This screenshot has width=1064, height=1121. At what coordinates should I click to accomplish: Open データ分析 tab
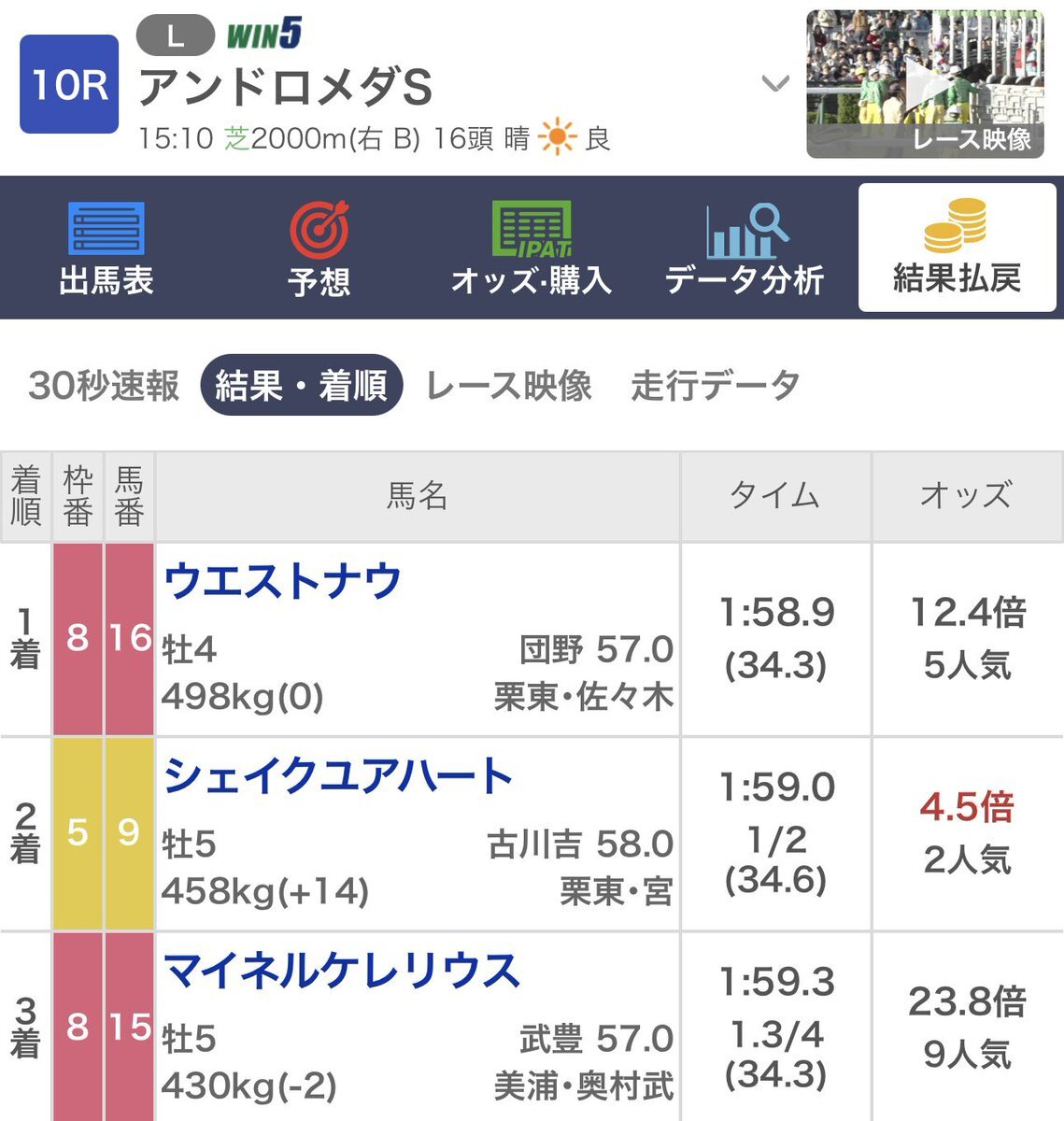coord(745,248)
